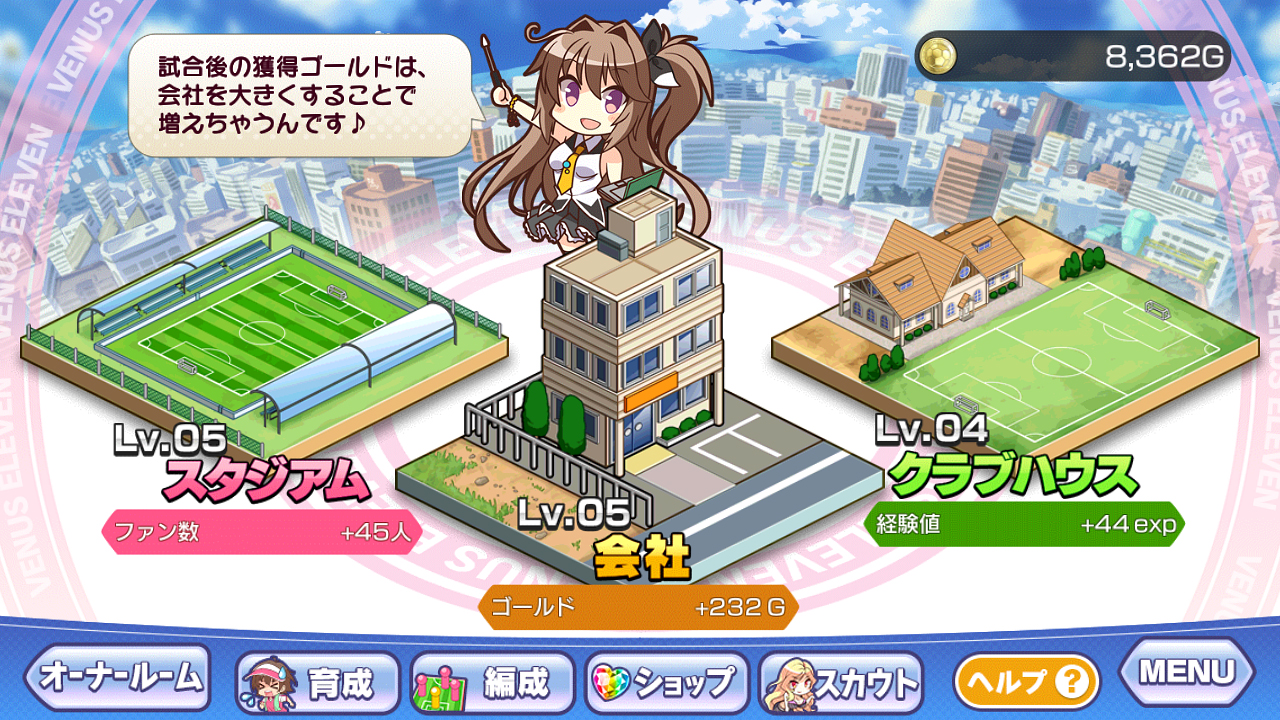This screenshot has height=720, width=1280.
Task: Tap the ヘルプ help button
Action: click(1026, 682)
